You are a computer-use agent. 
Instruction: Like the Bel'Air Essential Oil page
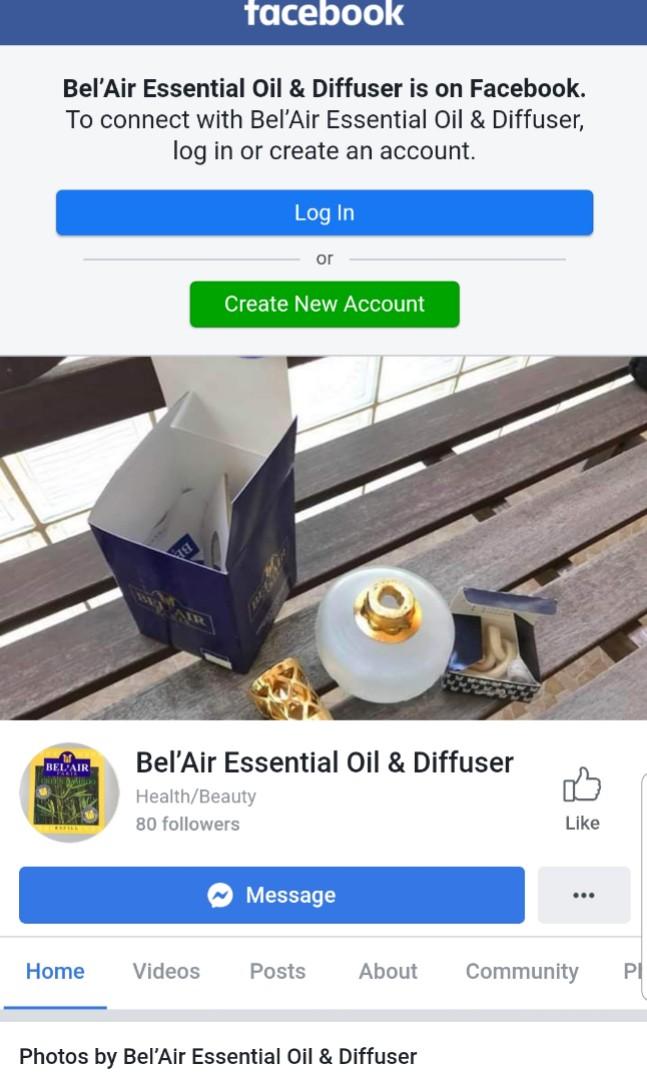[x=582, y=797]
